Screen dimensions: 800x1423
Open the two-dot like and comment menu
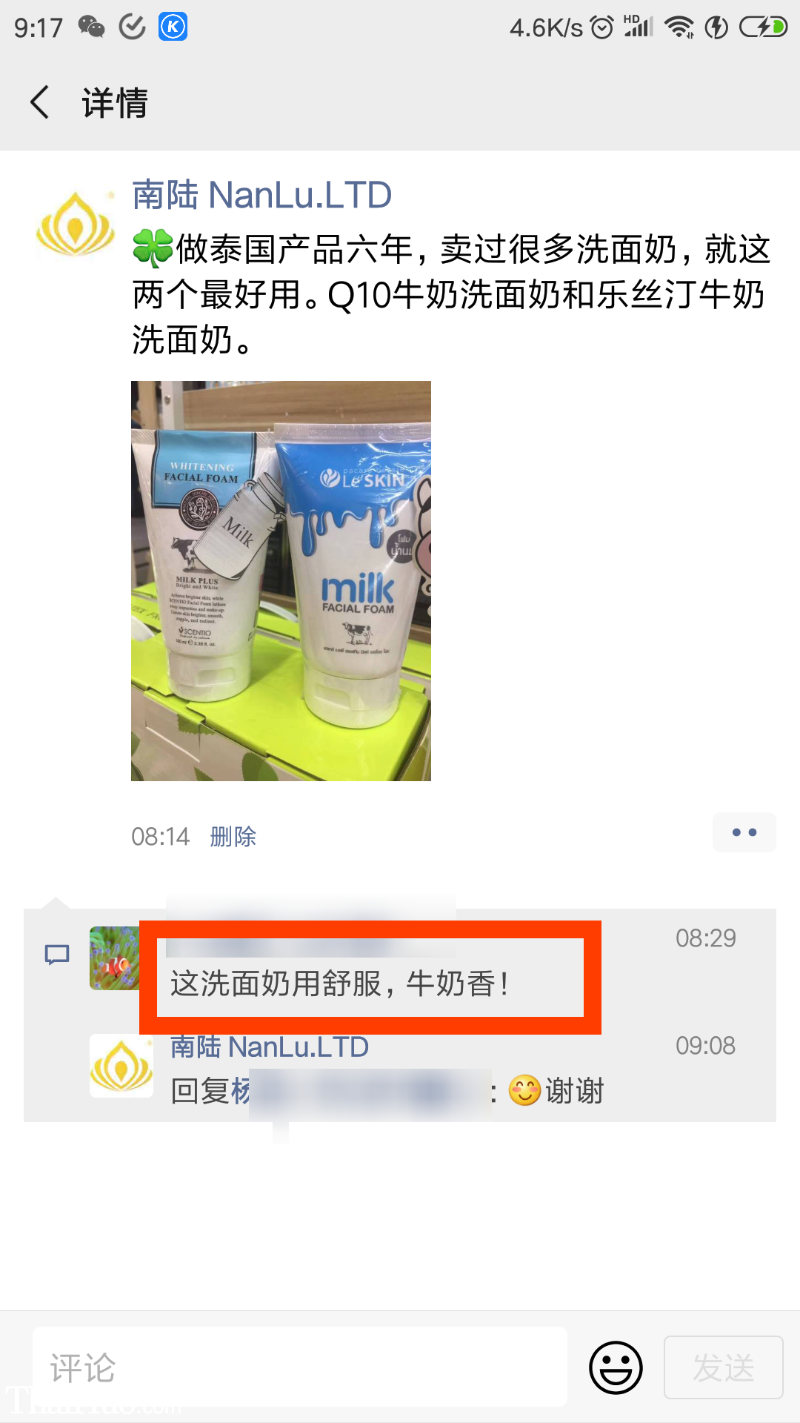(x=744, y=832)
